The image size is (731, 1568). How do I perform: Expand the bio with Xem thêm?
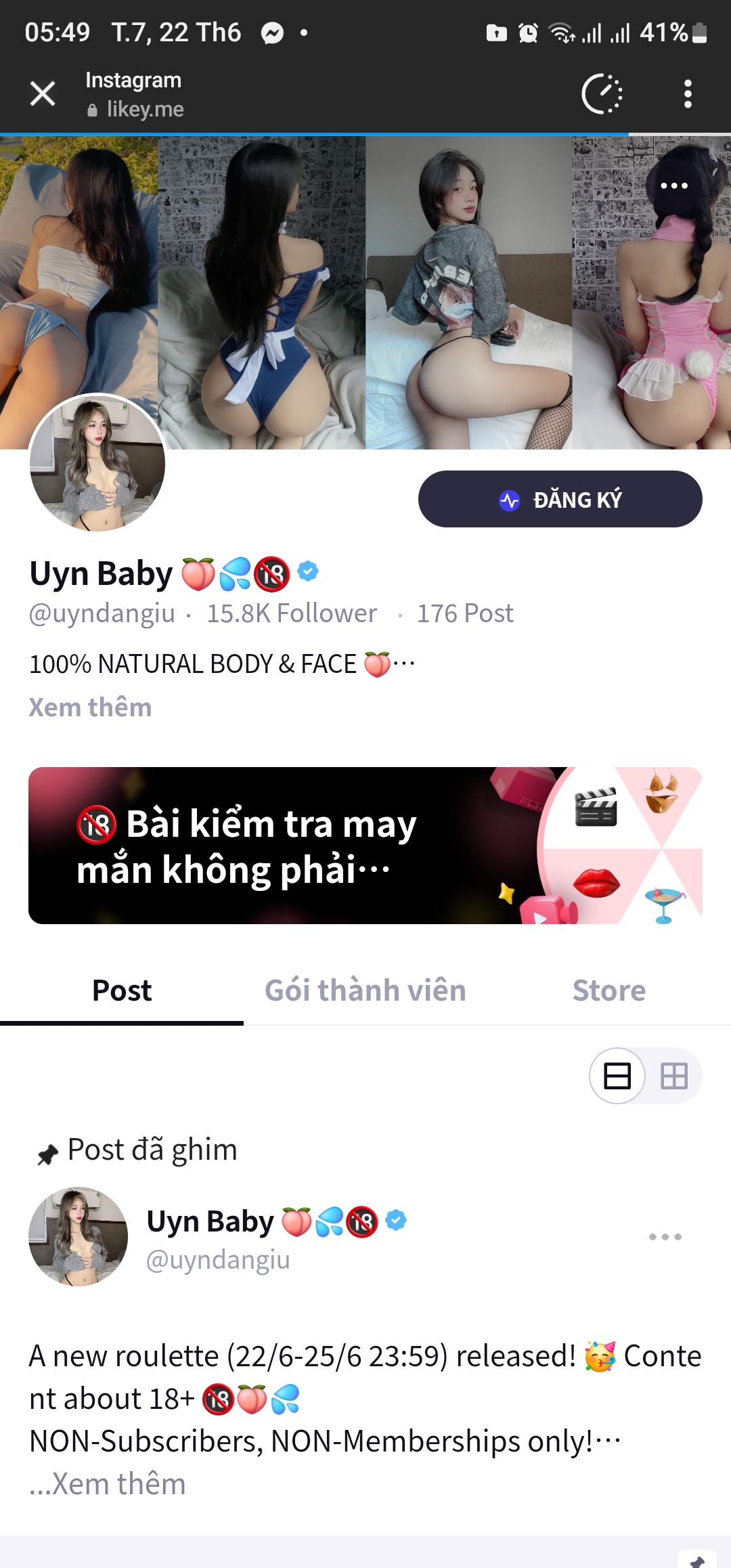pyautogui.click(x=90, y=707)
